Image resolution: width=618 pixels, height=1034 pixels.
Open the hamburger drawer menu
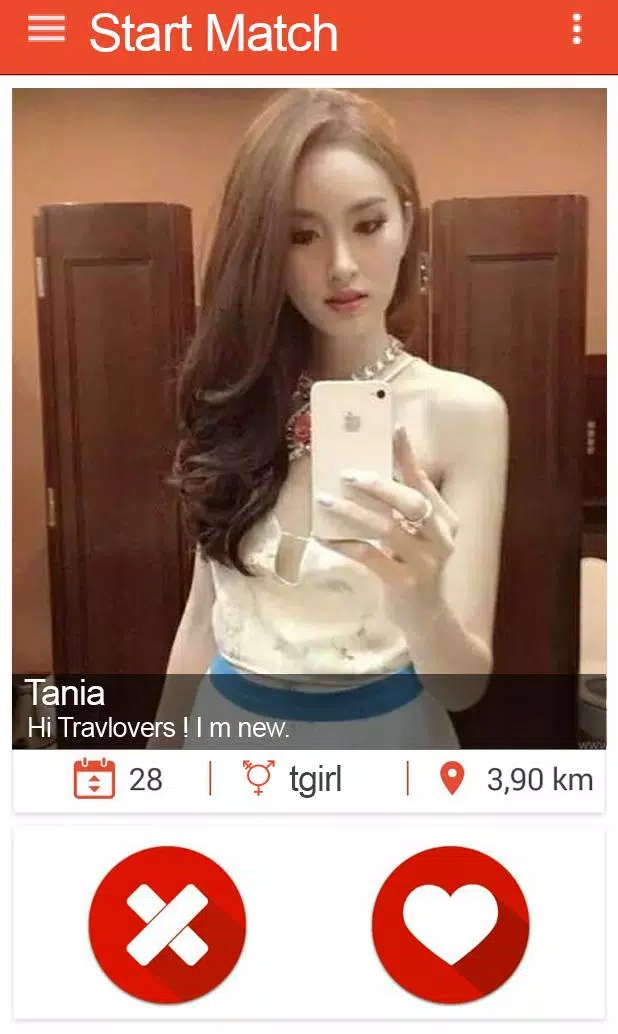(46, 30)
